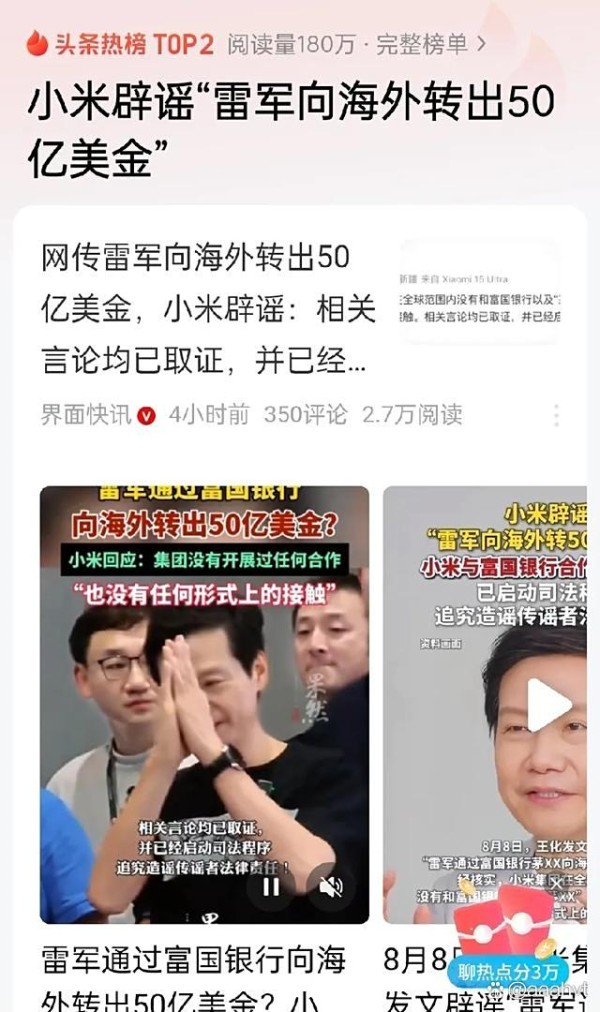Pause the playing 雷军 富国银行 video

tap(271, 887)
